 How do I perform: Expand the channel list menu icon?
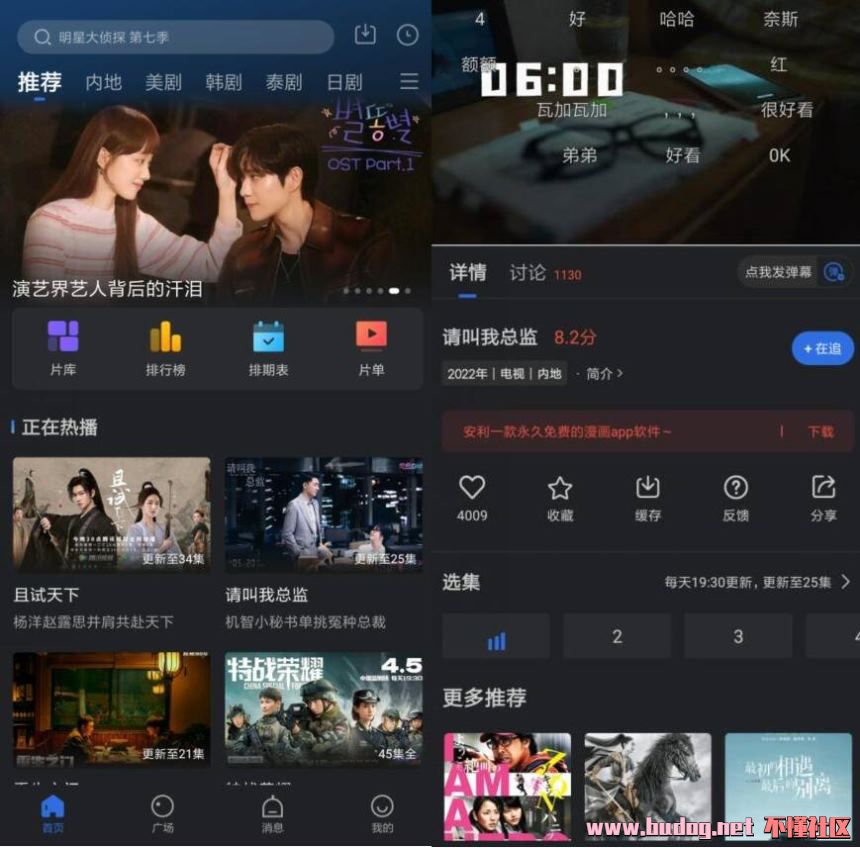(409, 81)
